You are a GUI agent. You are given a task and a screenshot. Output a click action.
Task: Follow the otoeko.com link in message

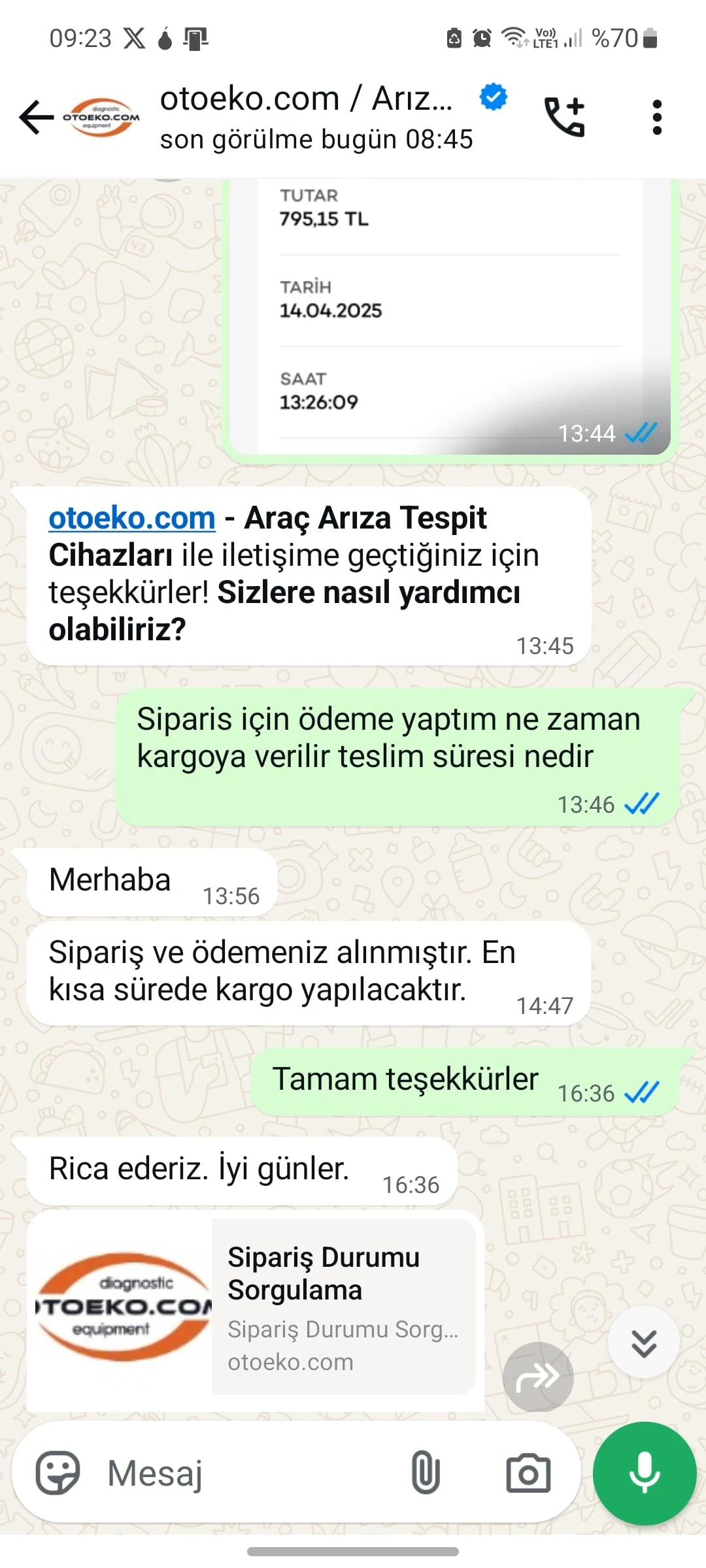pos(132,519)
